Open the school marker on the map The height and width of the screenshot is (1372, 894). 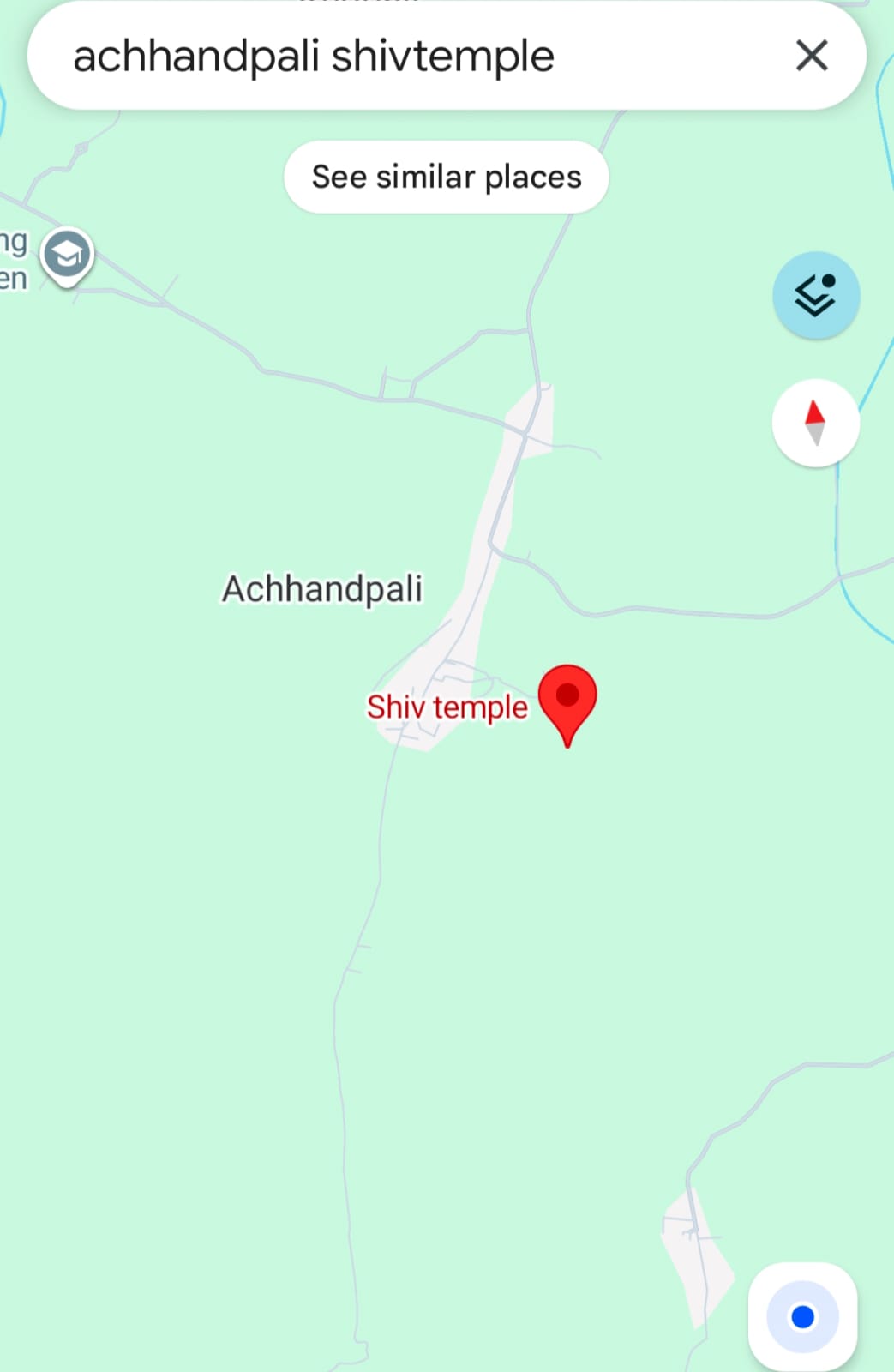coord(67,256)
